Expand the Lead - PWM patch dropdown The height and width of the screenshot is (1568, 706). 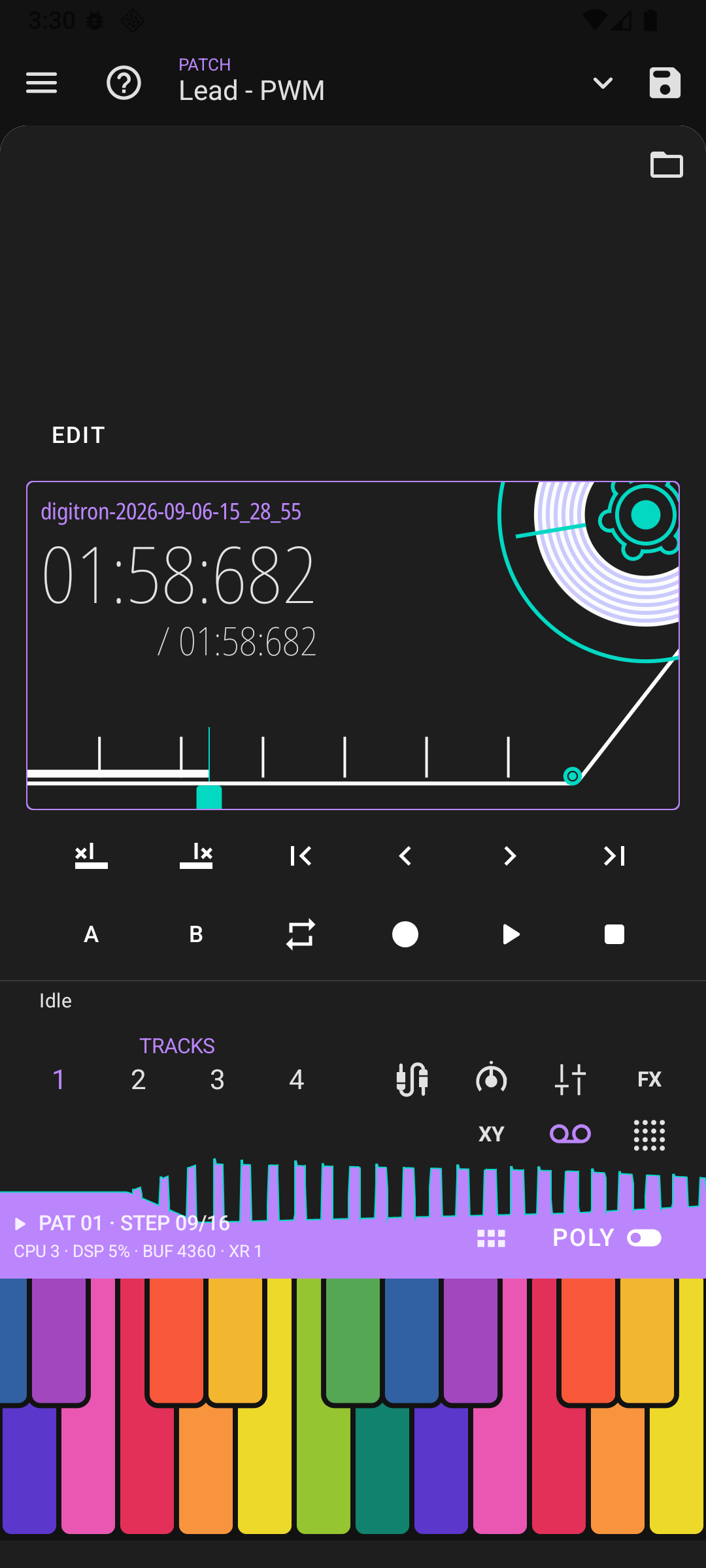602,83
